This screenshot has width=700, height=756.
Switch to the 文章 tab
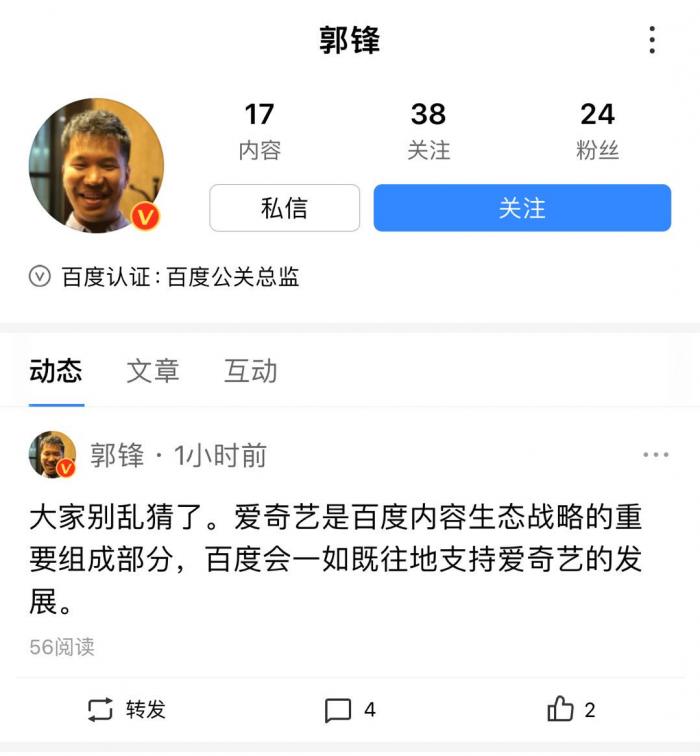pos(153,371)
